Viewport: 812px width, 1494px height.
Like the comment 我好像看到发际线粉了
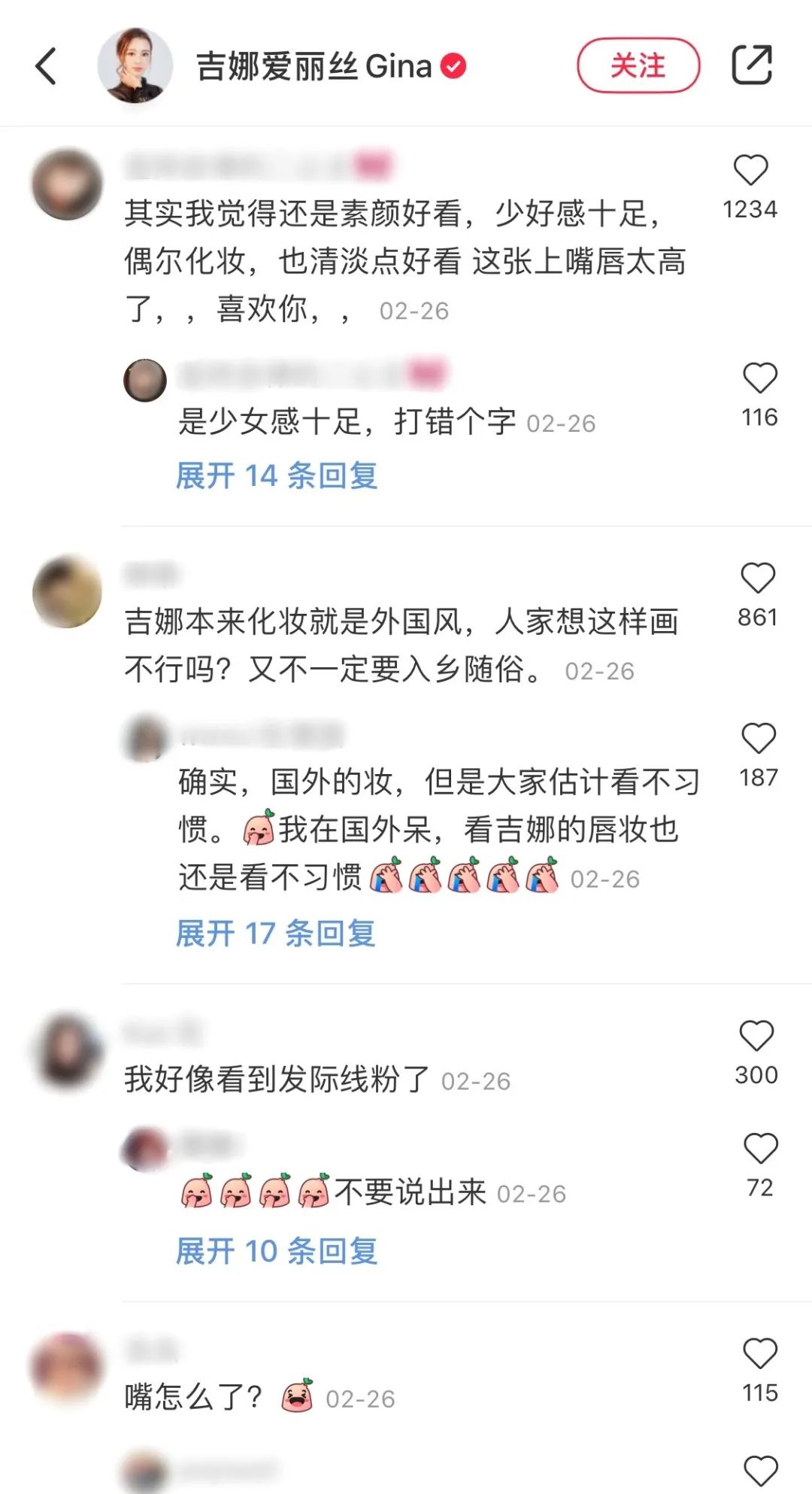point(756,1036)
